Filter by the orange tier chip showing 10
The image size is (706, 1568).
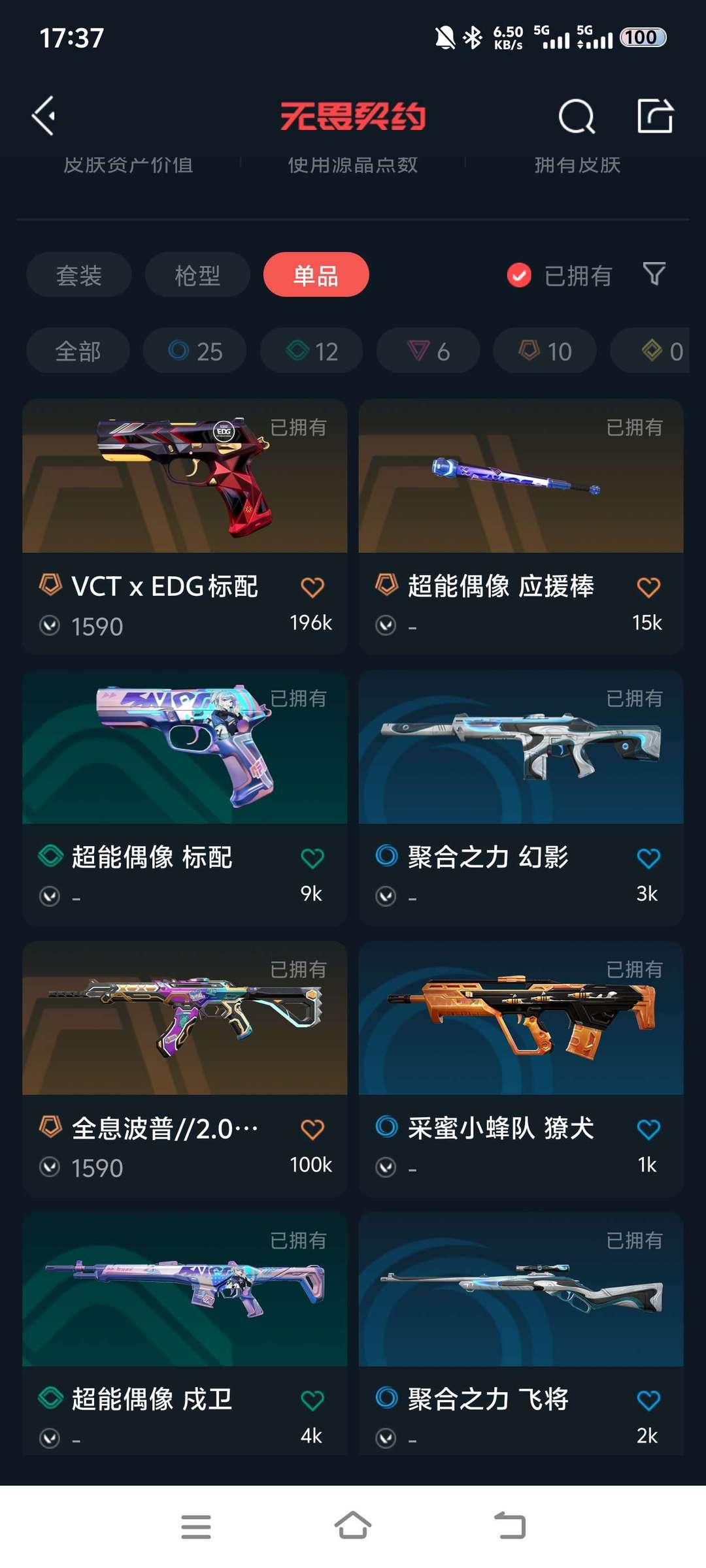pyautogui.click(x=545, y=351)
